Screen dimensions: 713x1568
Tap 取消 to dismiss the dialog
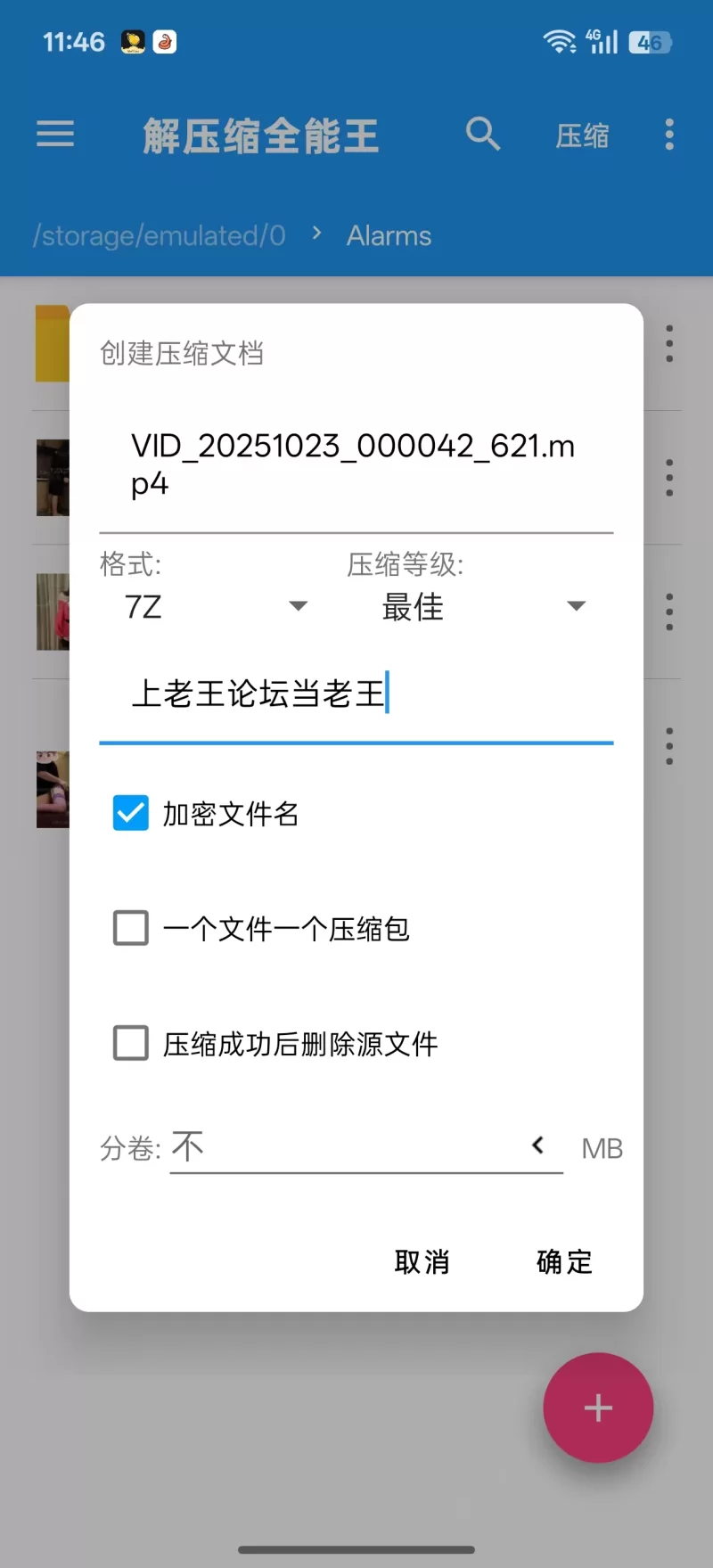tap(423, 1261)
